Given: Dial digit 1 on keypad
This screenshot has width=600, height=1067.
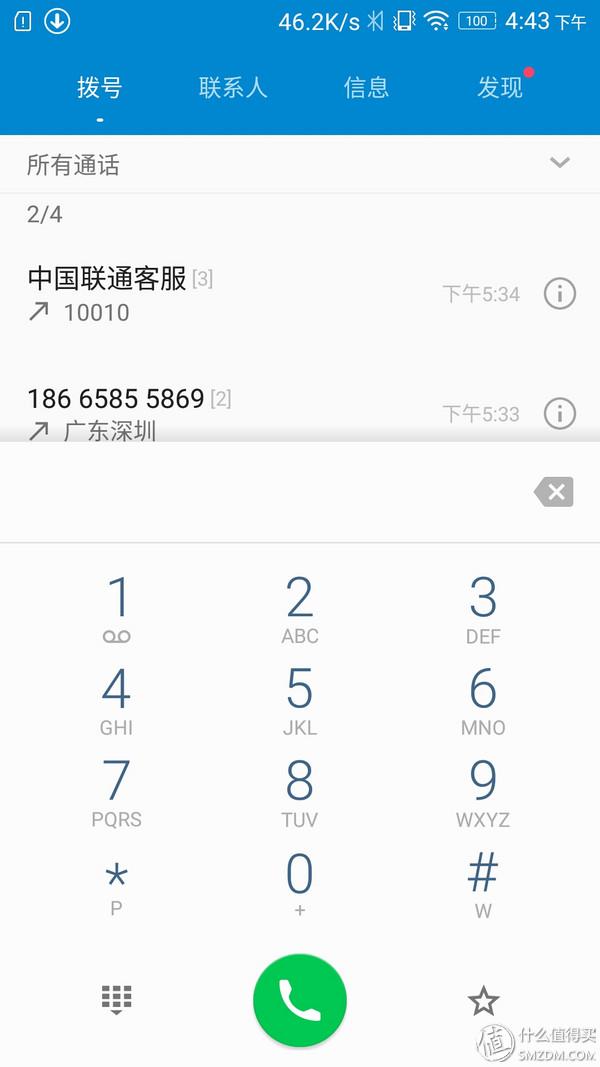Looking at the screenshot, I should coord(117,607).
